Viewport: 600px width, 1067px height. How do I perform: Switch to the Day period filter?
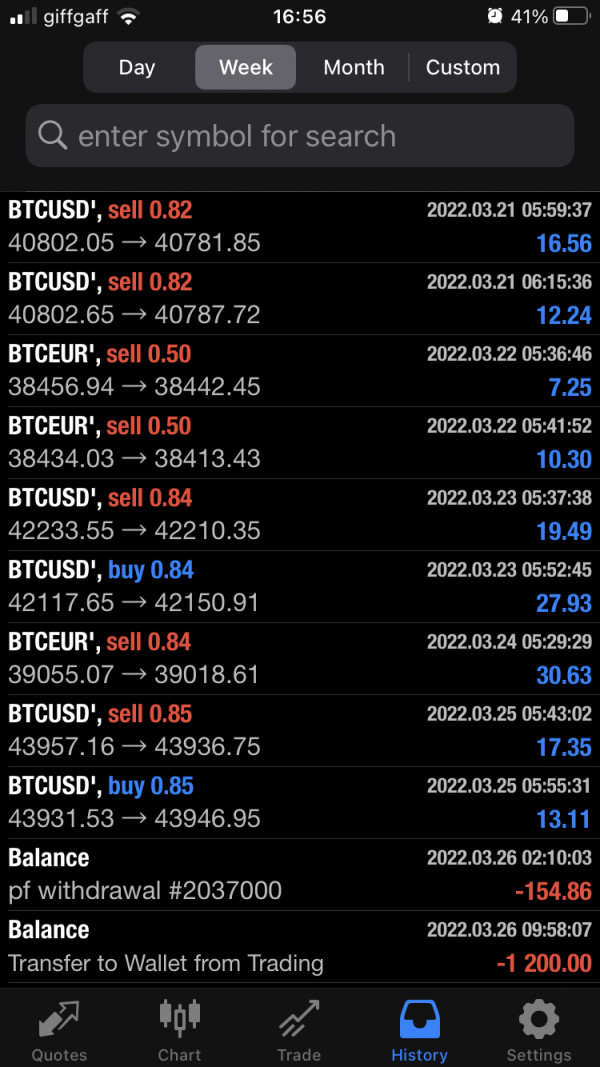point(137,68)
